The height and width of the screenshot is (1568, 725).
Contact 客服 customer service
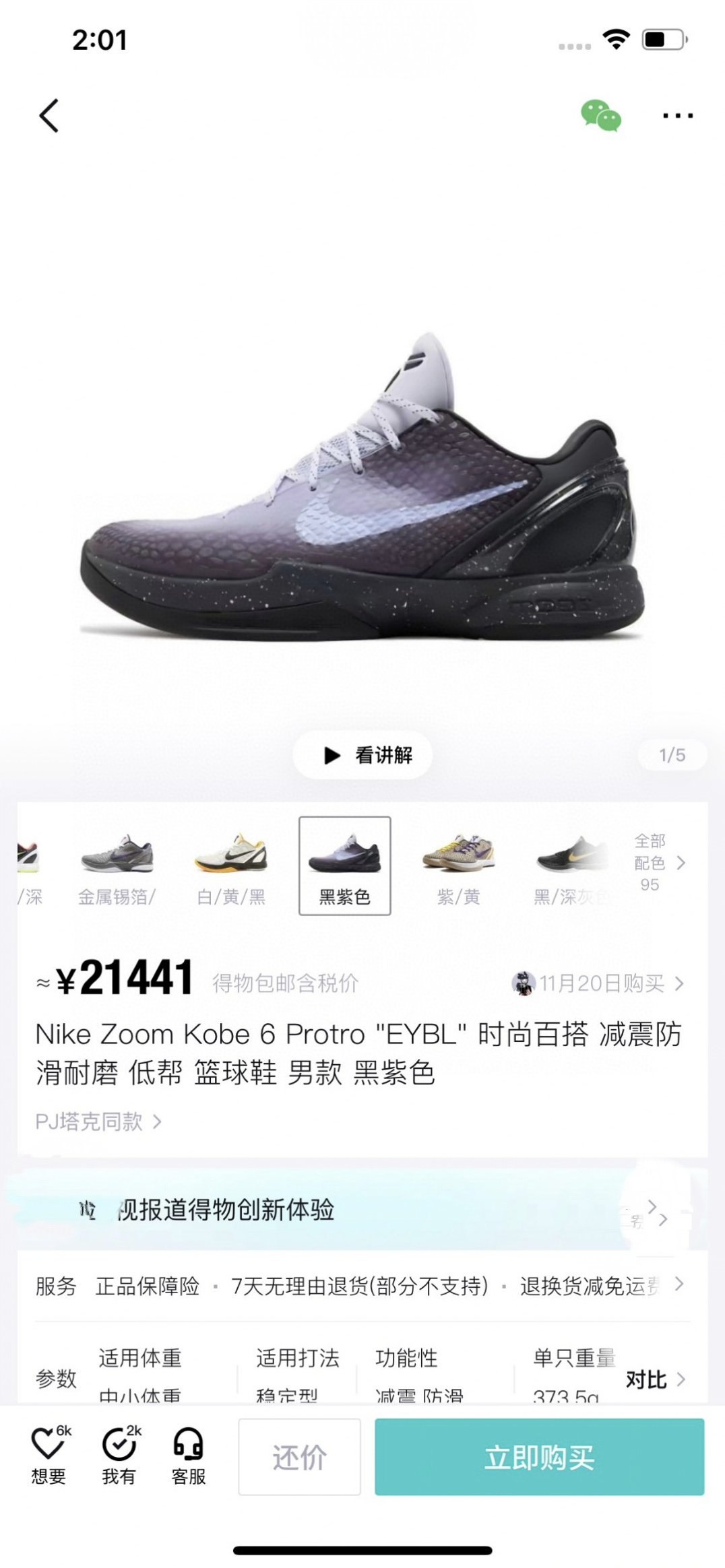189,1457
